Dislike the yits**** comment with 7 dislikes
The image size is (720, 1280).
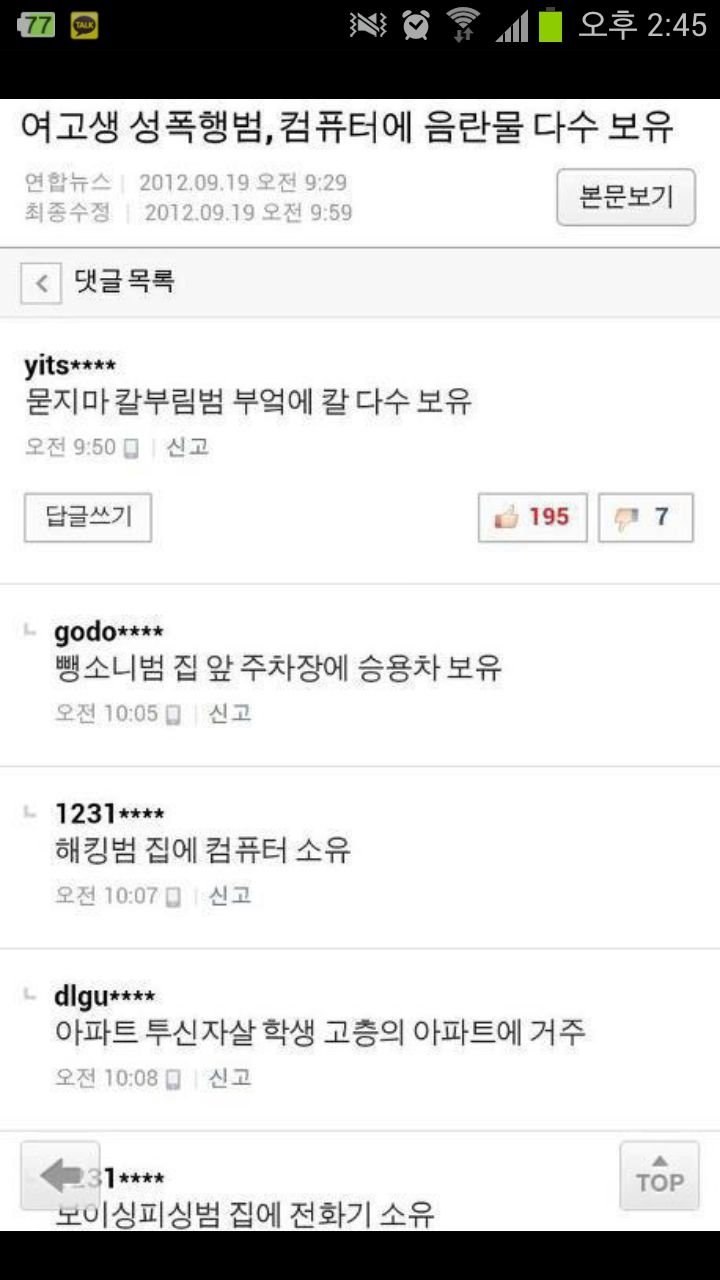[x=645, y=518]
